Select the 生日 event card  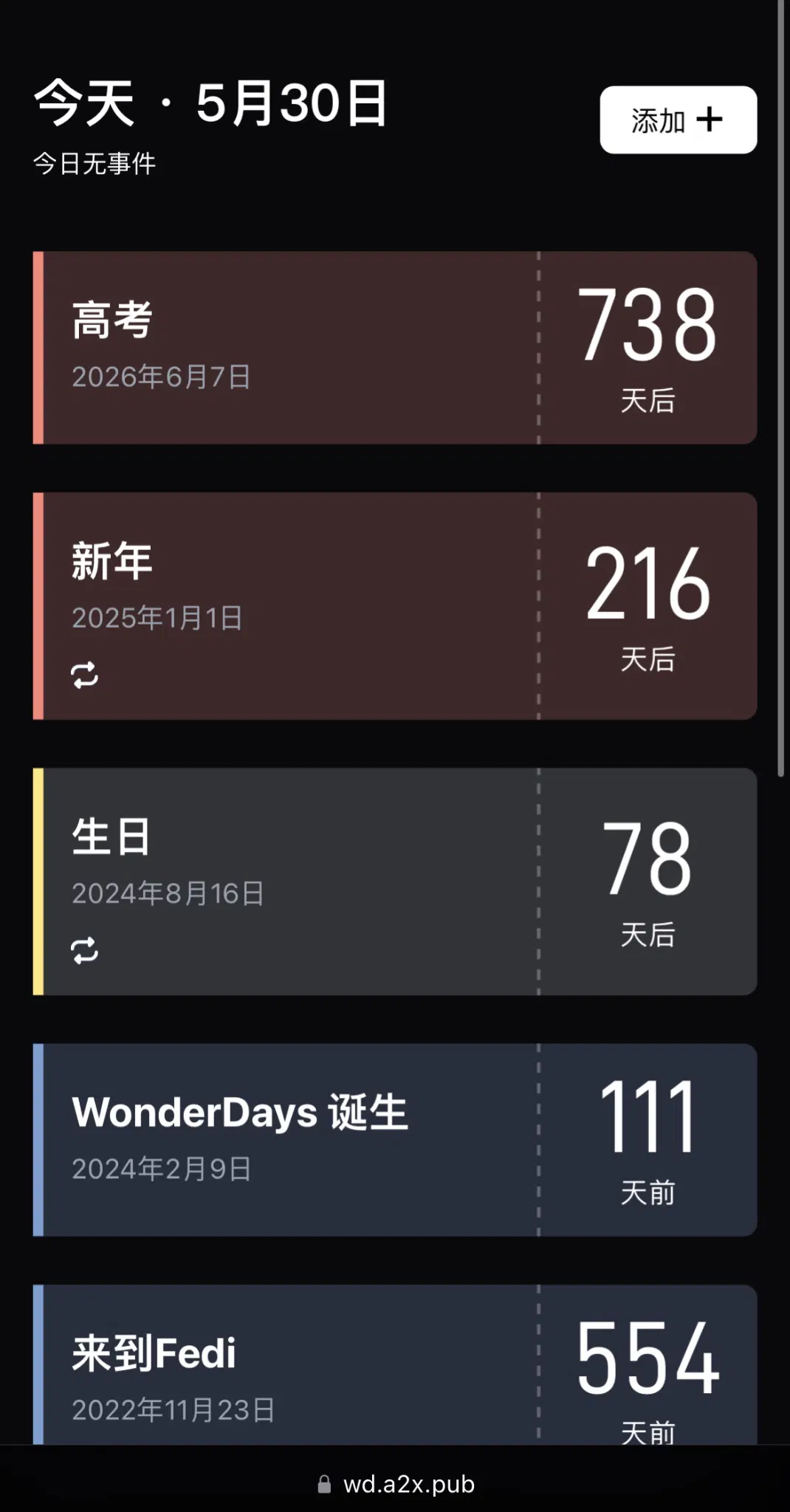(x=394, y=882)
